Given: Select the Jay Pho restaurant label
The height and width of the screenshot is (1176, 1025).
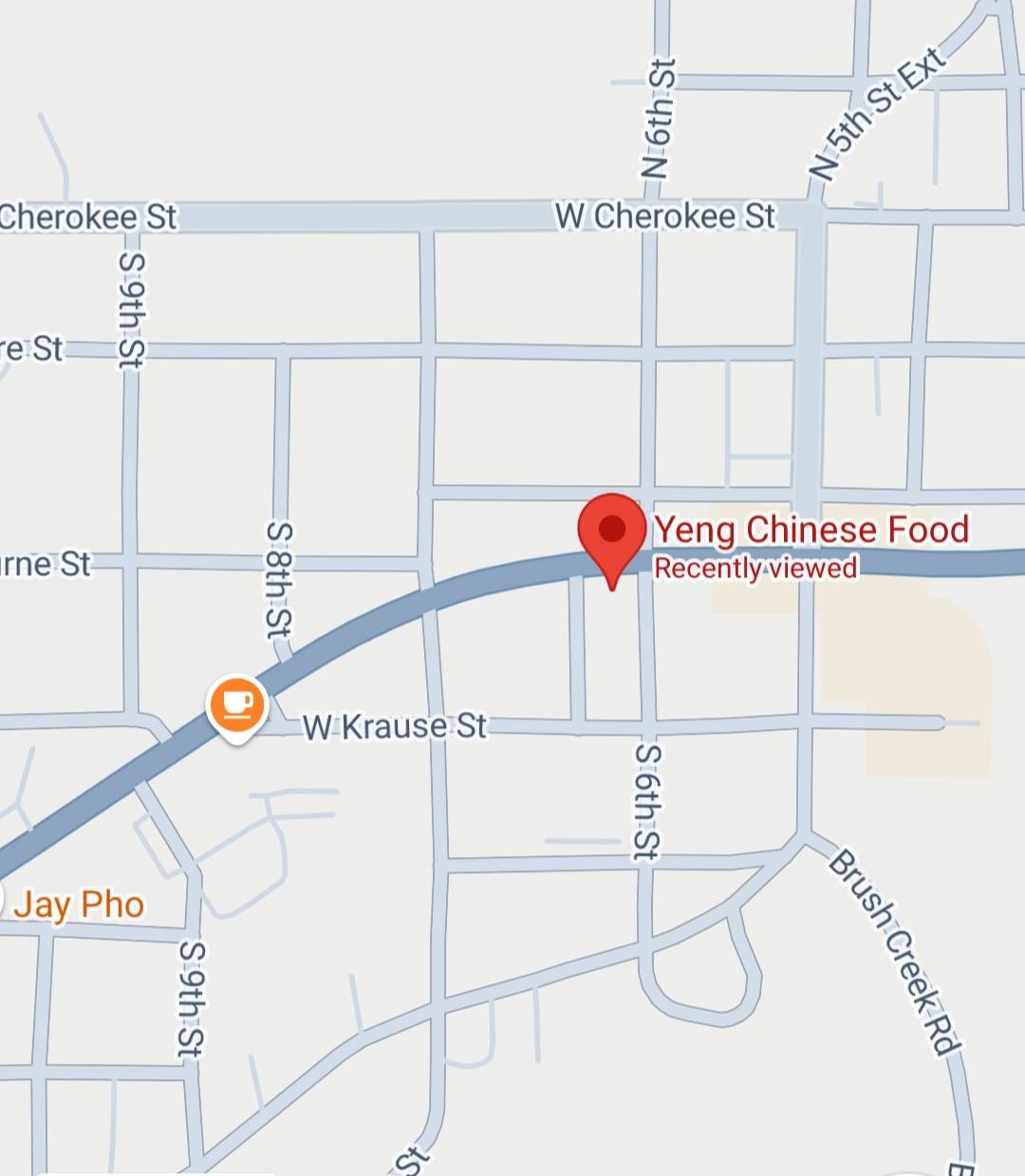Looking at the screenshot, I should (x=79, y=905).
